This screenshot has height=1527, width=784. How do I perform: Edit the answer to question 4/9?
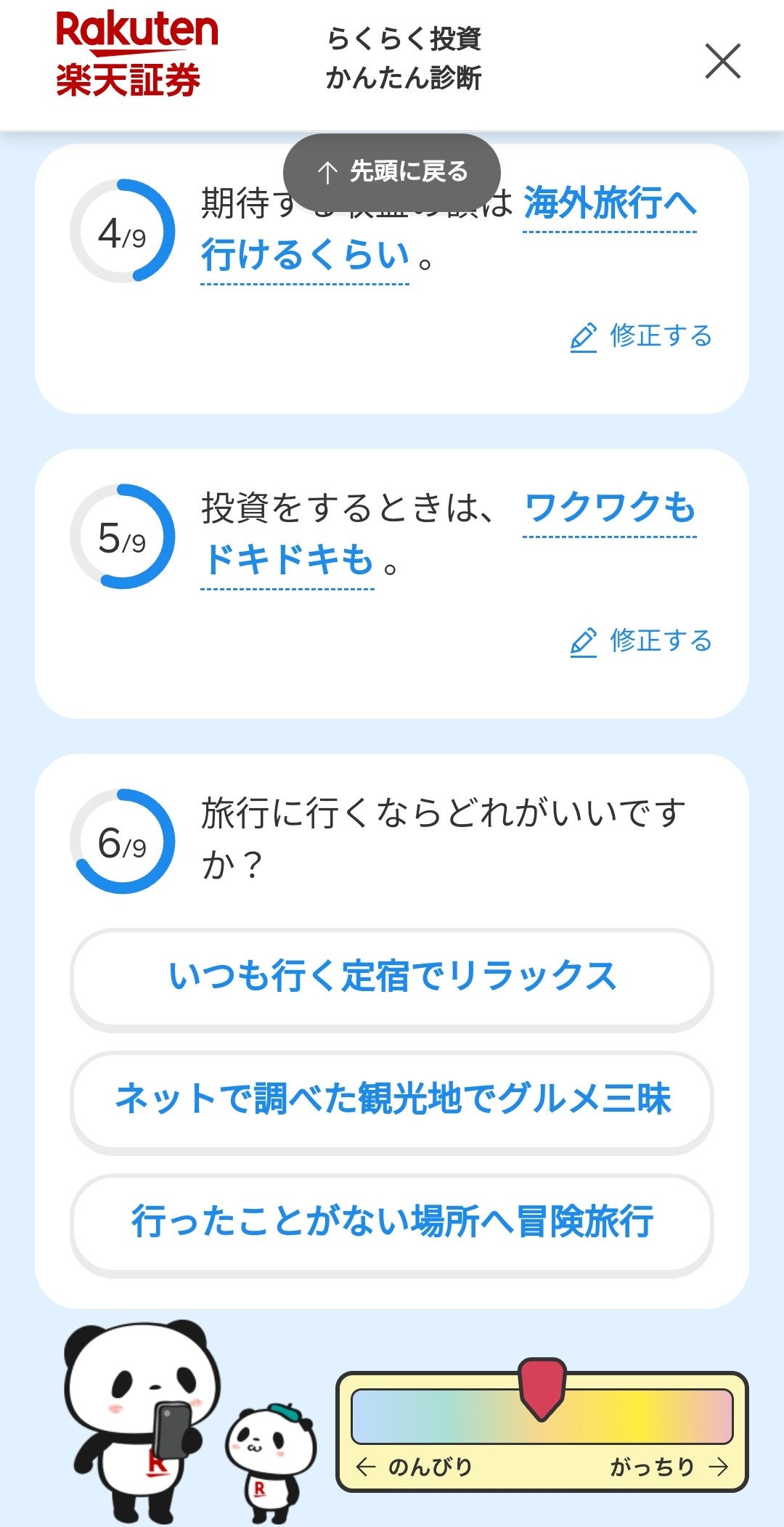(641, 336)
